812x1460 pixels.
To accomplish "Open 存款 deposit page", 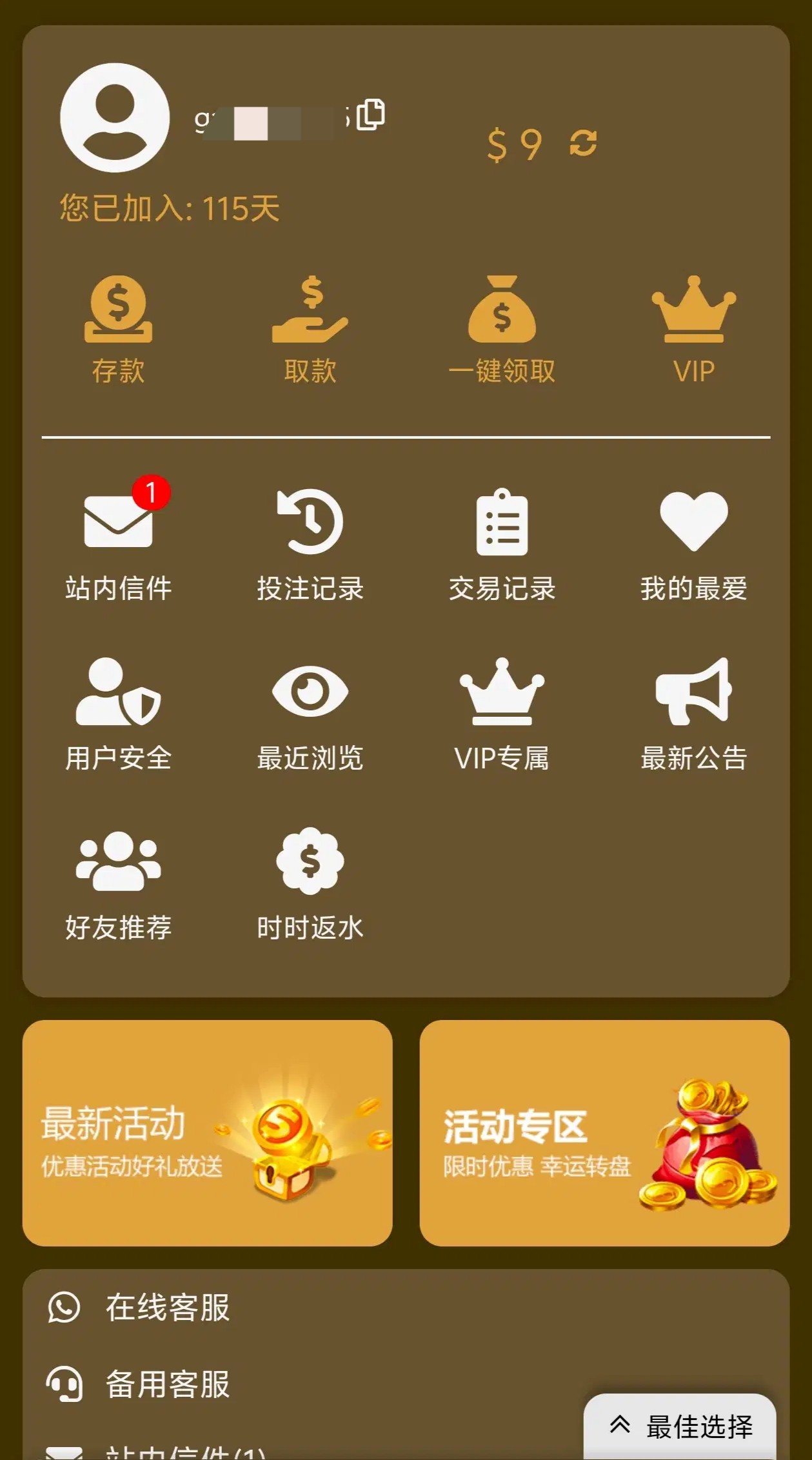I will pyautogui.click(x=118, y=329).
